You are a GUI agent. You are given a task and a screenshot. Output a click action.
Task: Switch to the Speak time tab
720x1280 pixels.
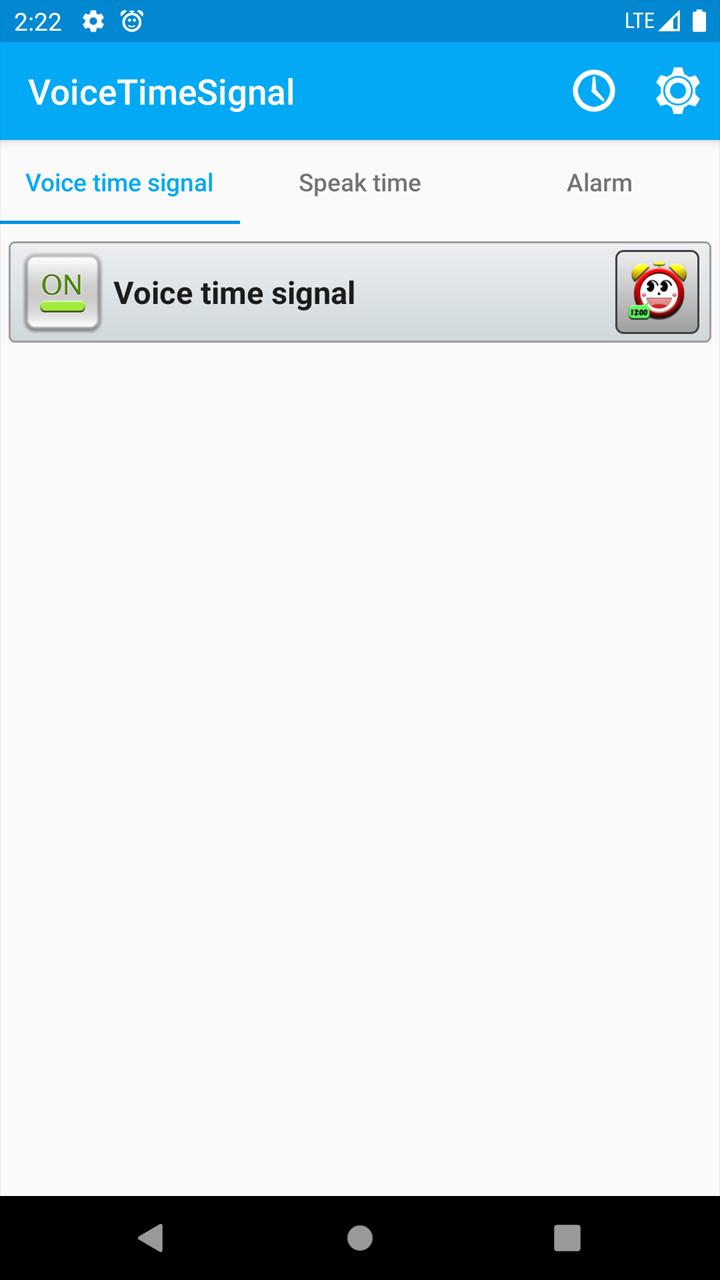[x=360, y=183]
